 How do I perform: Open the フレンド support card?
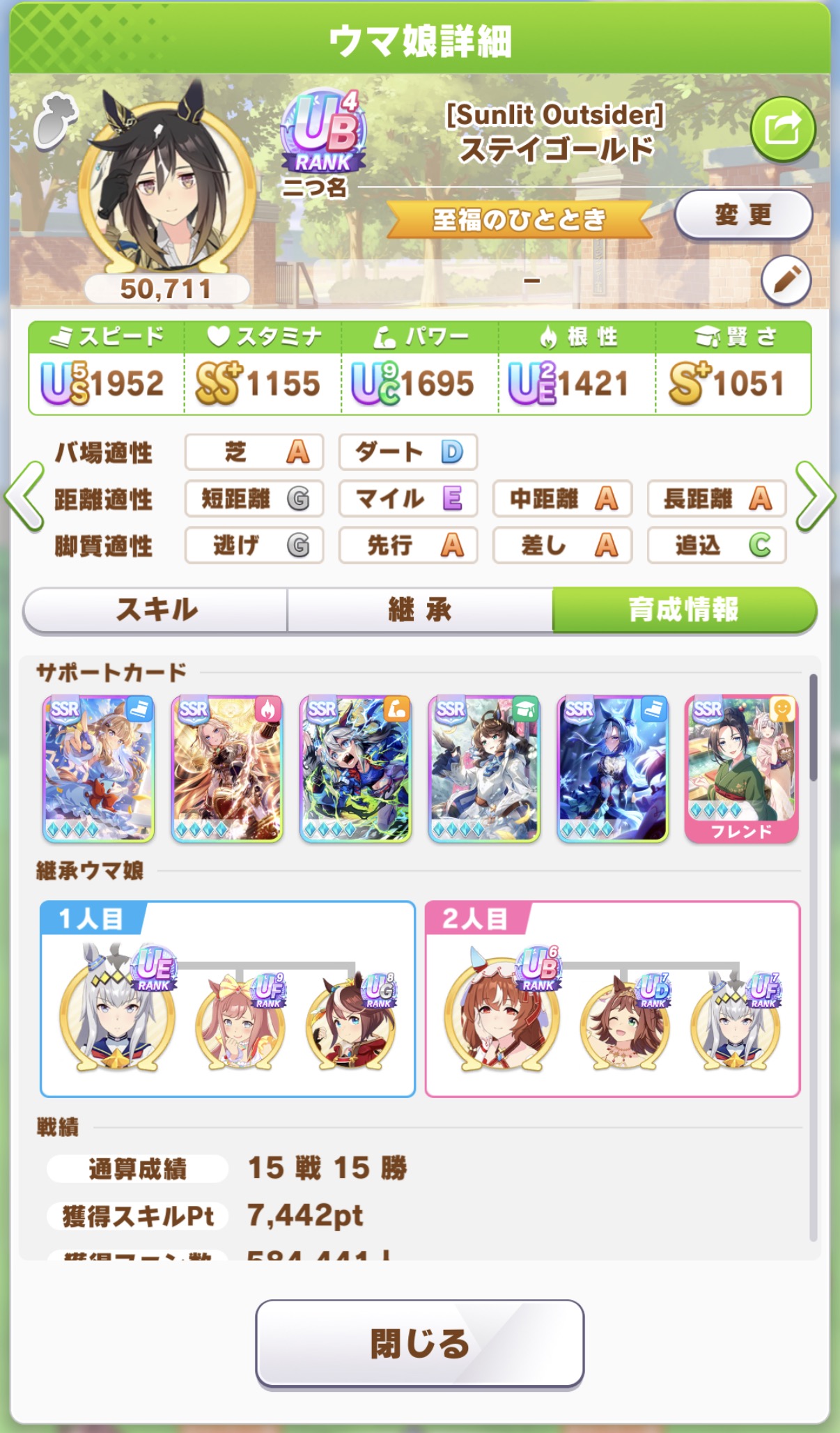point(741,768)
